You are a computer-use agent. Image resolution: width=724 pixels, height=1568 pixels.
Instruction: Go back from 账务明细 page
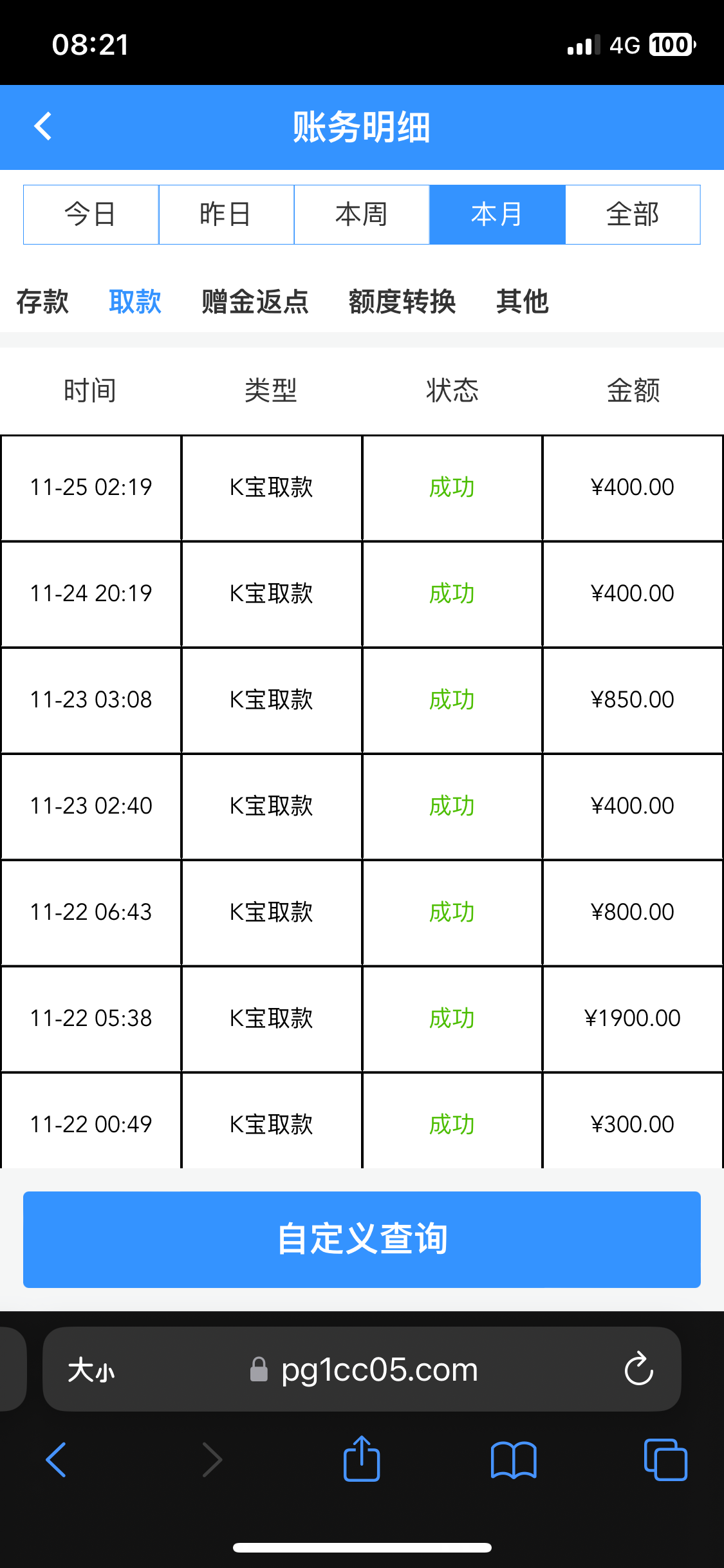(x=43, y=127)
